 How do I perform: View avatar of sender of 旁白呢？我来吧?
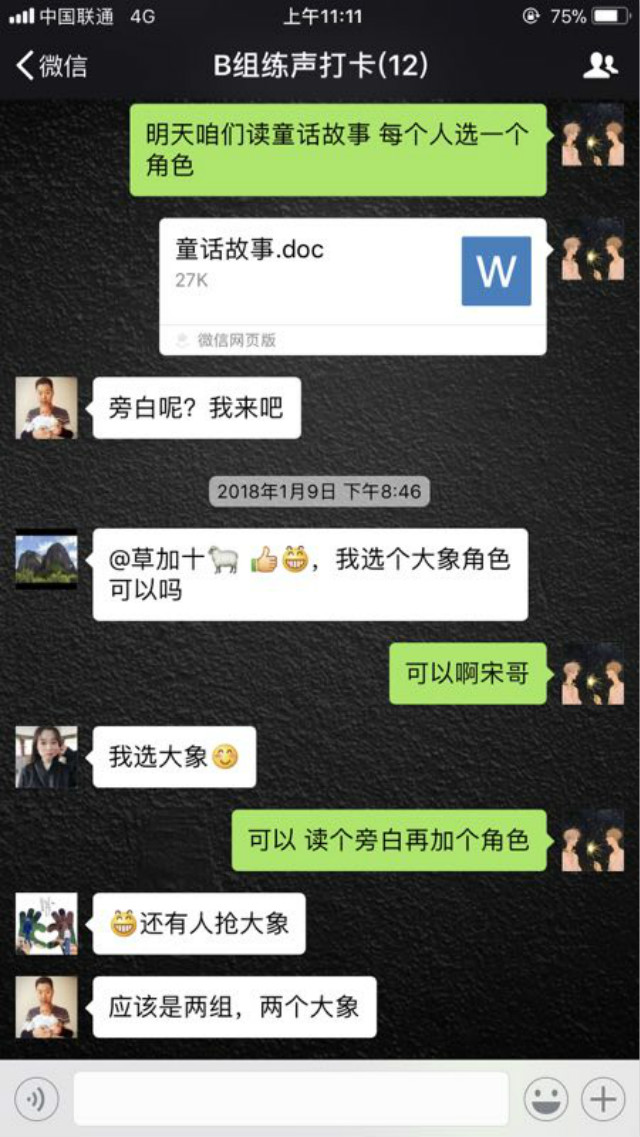46,408
